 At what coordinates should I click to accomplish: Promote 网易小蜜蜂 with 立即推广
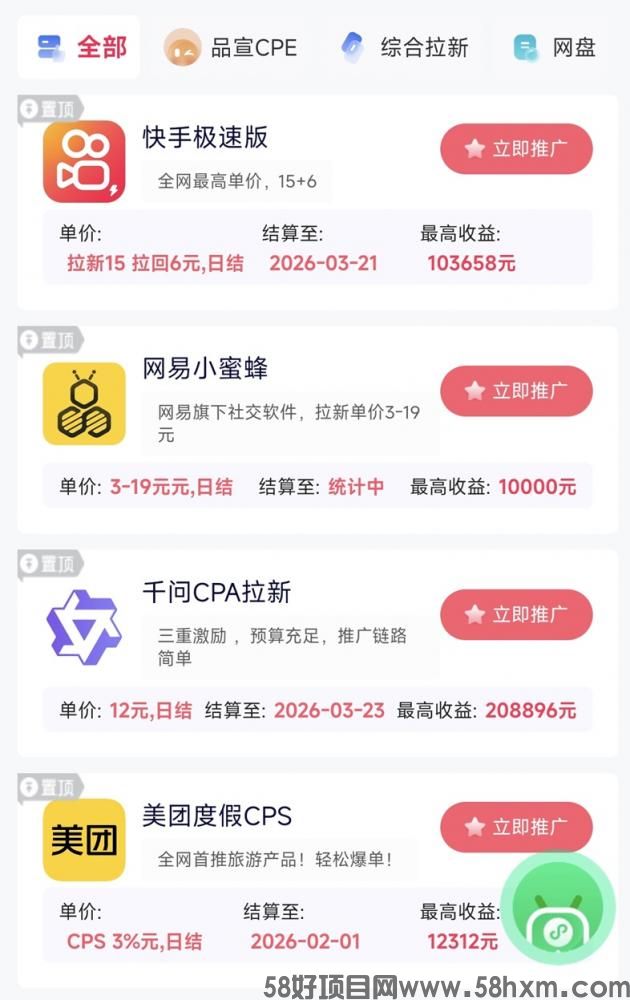coord(516,391)
